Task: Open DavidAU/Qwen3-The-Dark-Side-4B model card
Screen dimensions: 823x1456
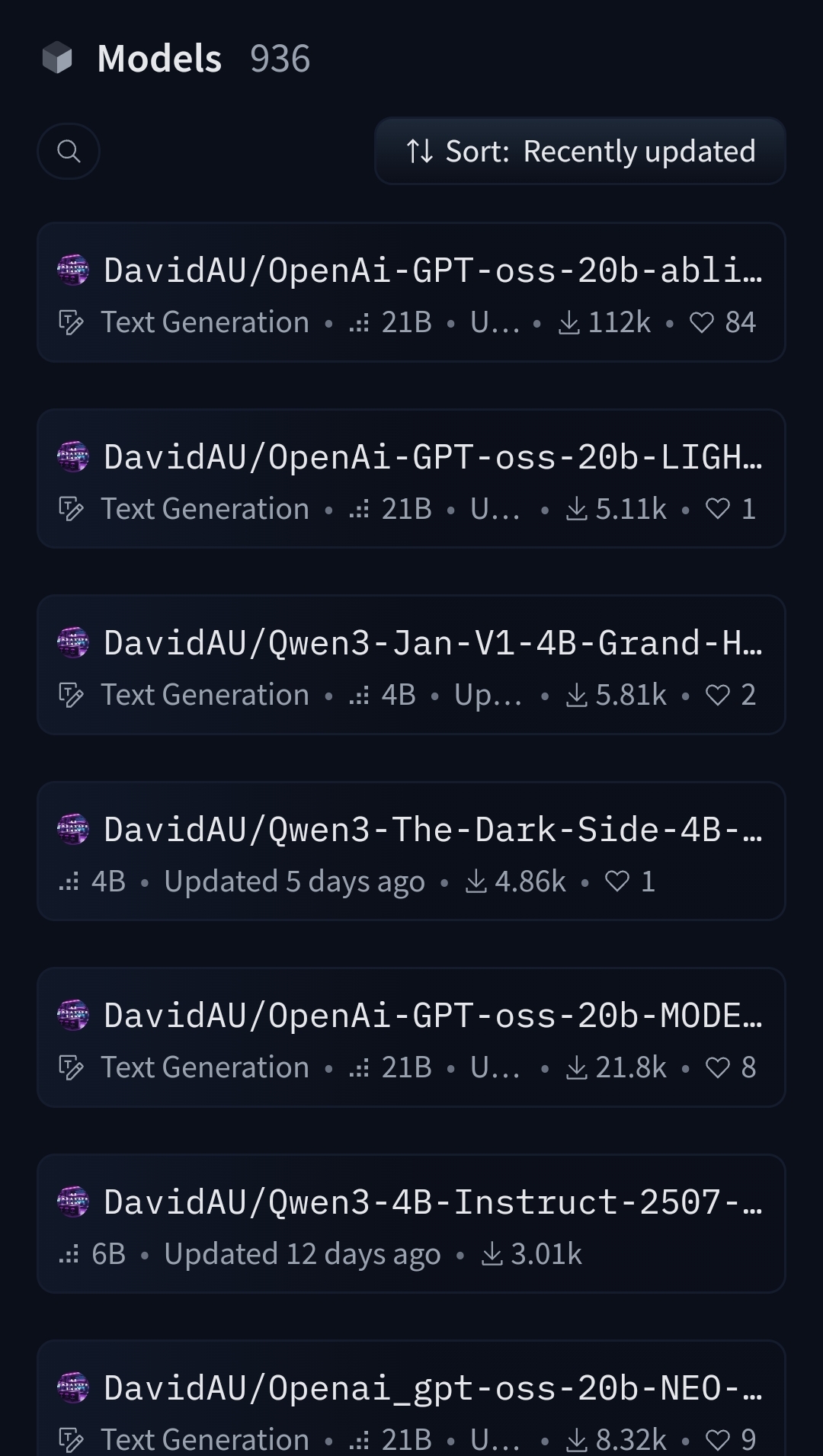Action: click(432, 830)
